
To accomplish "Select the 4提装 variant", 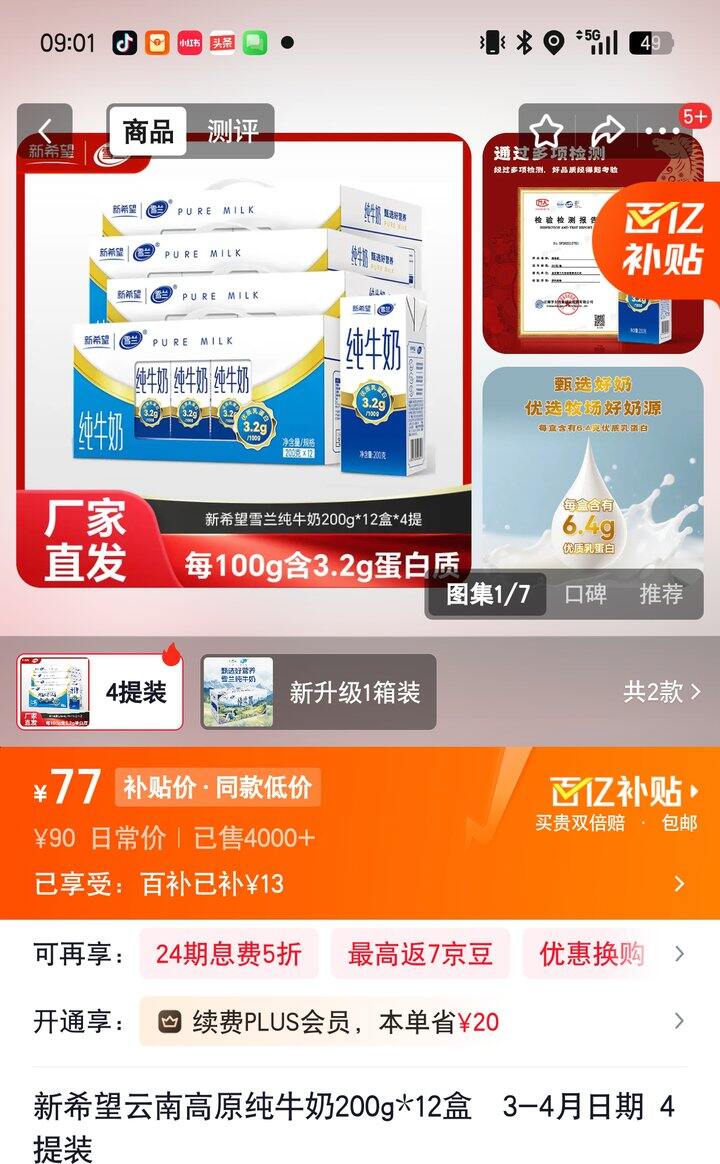I will tap(100, 692).
